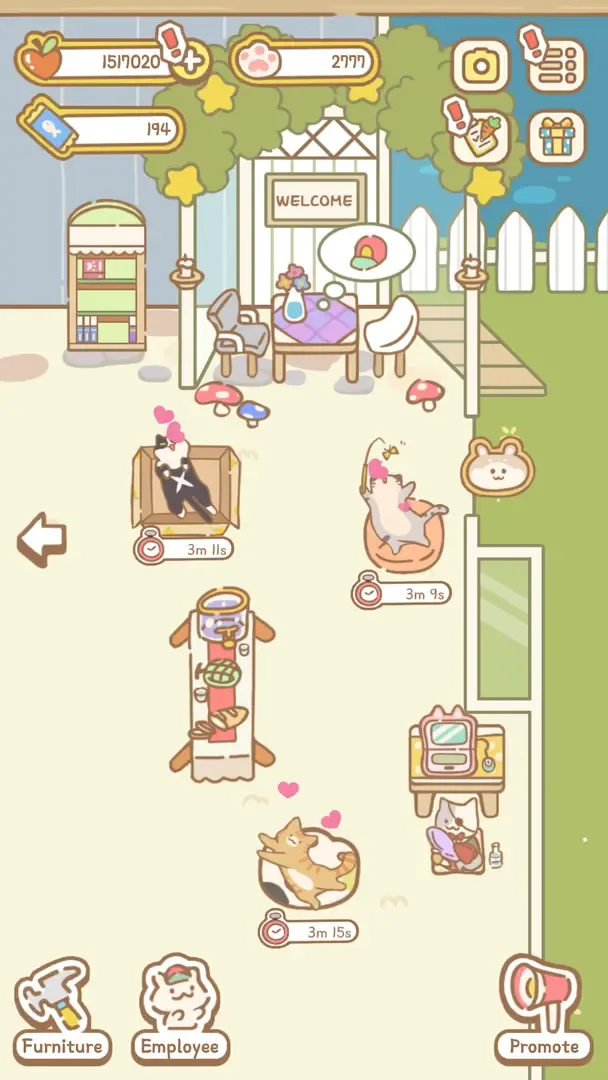Open the gift box rewards
Image resolution: width=608 pixels, height=1080 pixels.
point(557,136)
